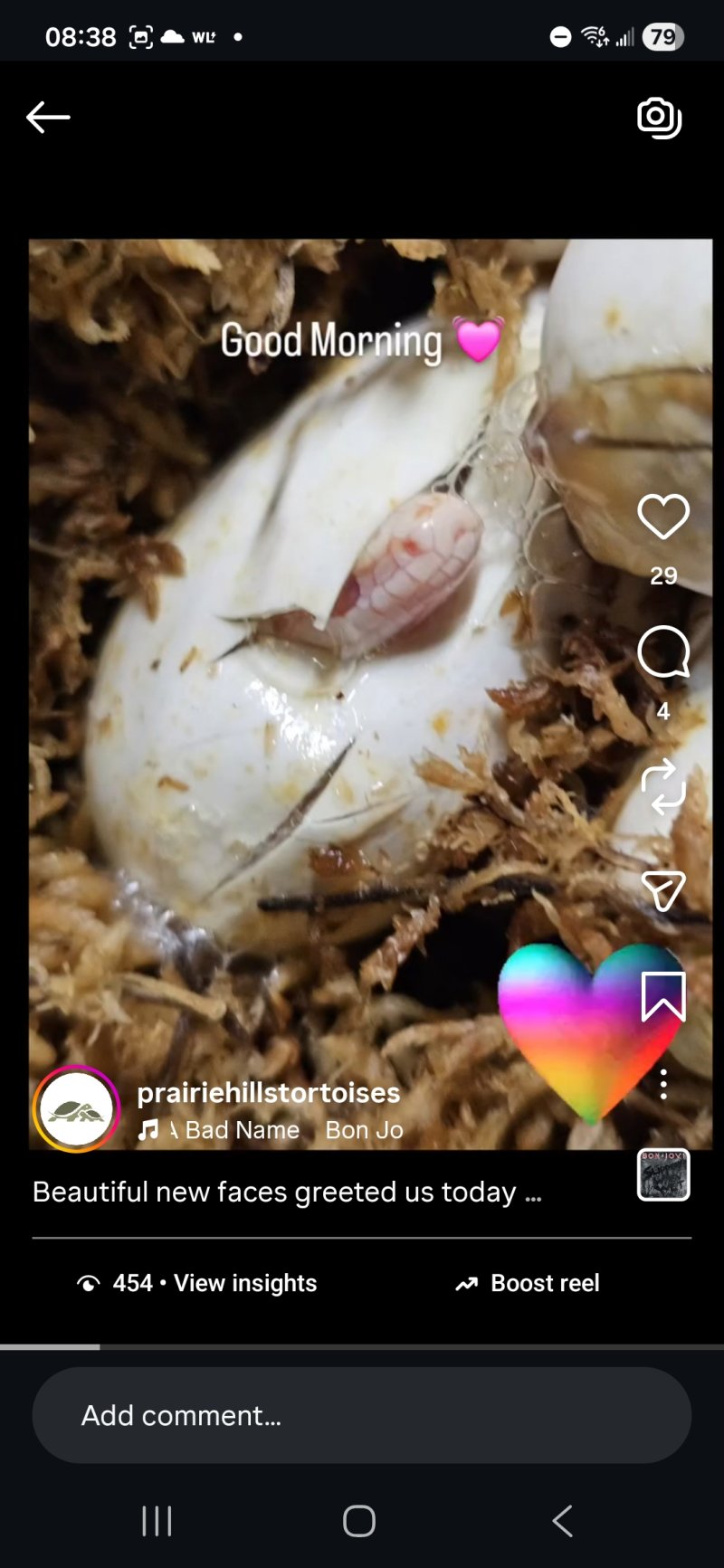Go back using the top arrow
This screenshot has height=1568, width=724.
coord(48,117)
